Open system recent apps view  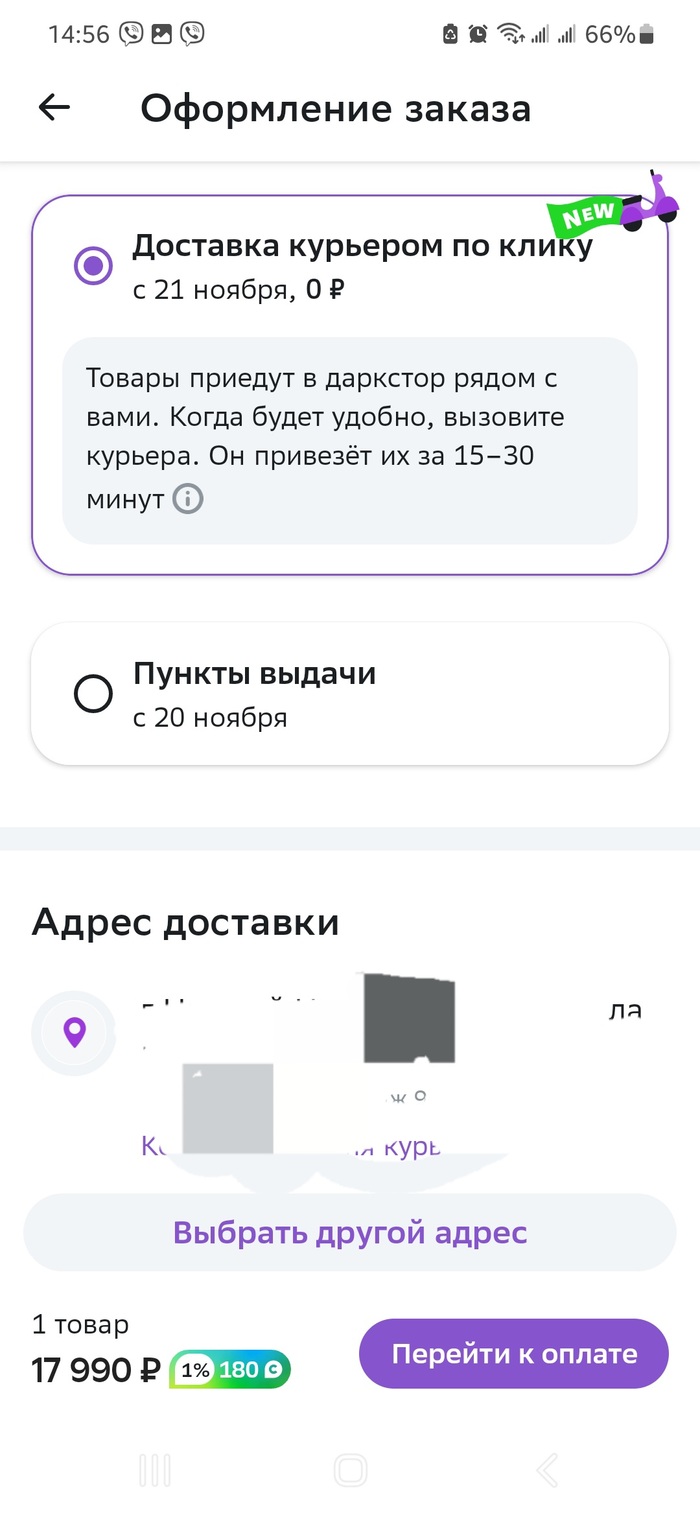pos(155,1470)
